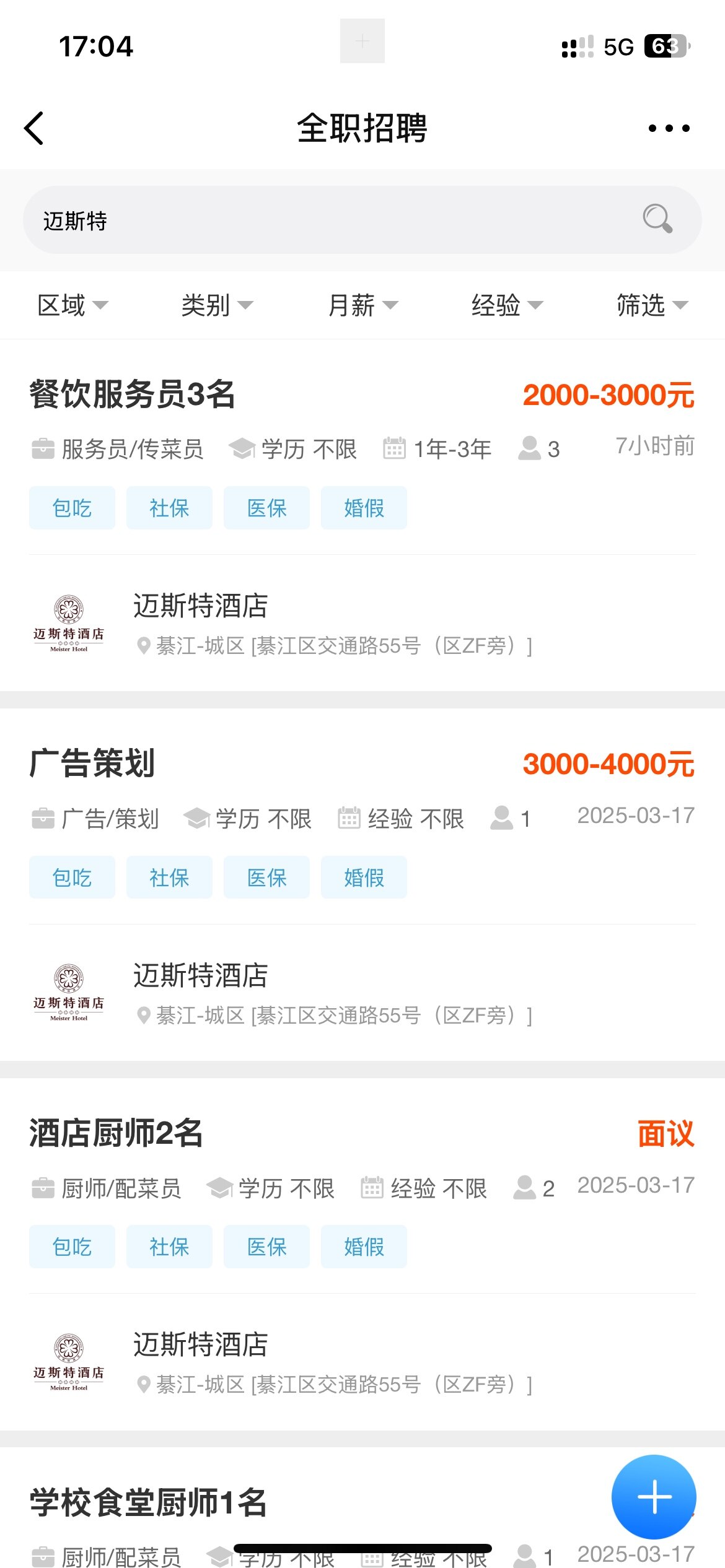Image resolution: width=725 pixels, height=1568 pixels.
Task: Tap the magnifier search icon
Action: 657,219
